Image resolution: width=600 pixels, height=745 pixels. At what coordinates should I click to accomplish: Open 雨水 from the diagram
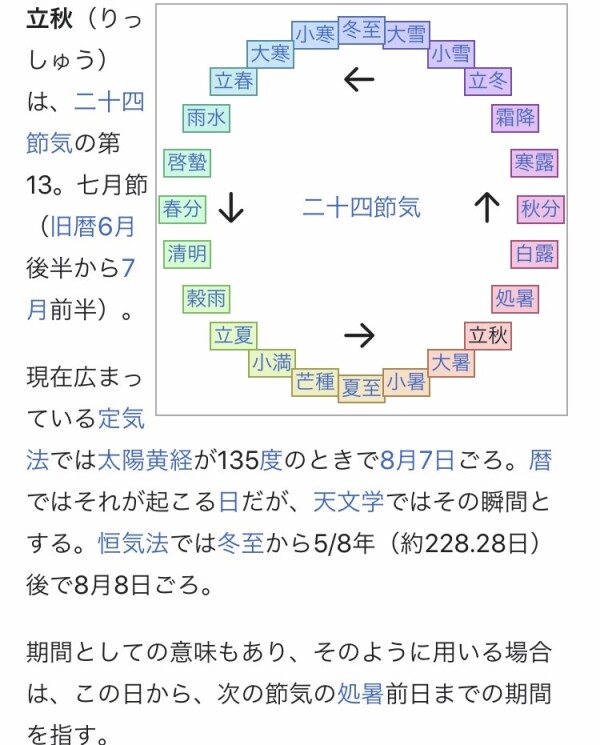(209, 118)
